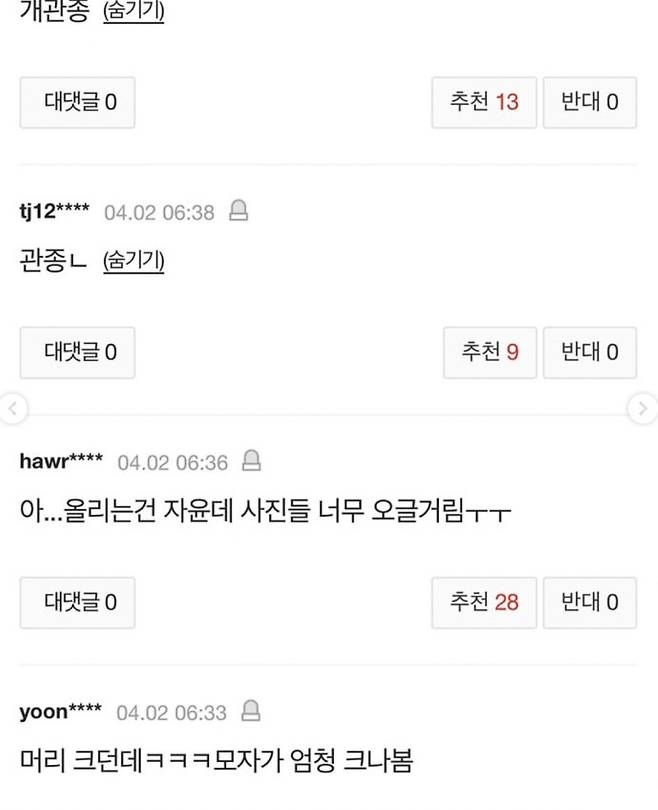Hide tj12****'s '관종ㄴ' comment
The image size is (658, 810).
tap(134, 262)
